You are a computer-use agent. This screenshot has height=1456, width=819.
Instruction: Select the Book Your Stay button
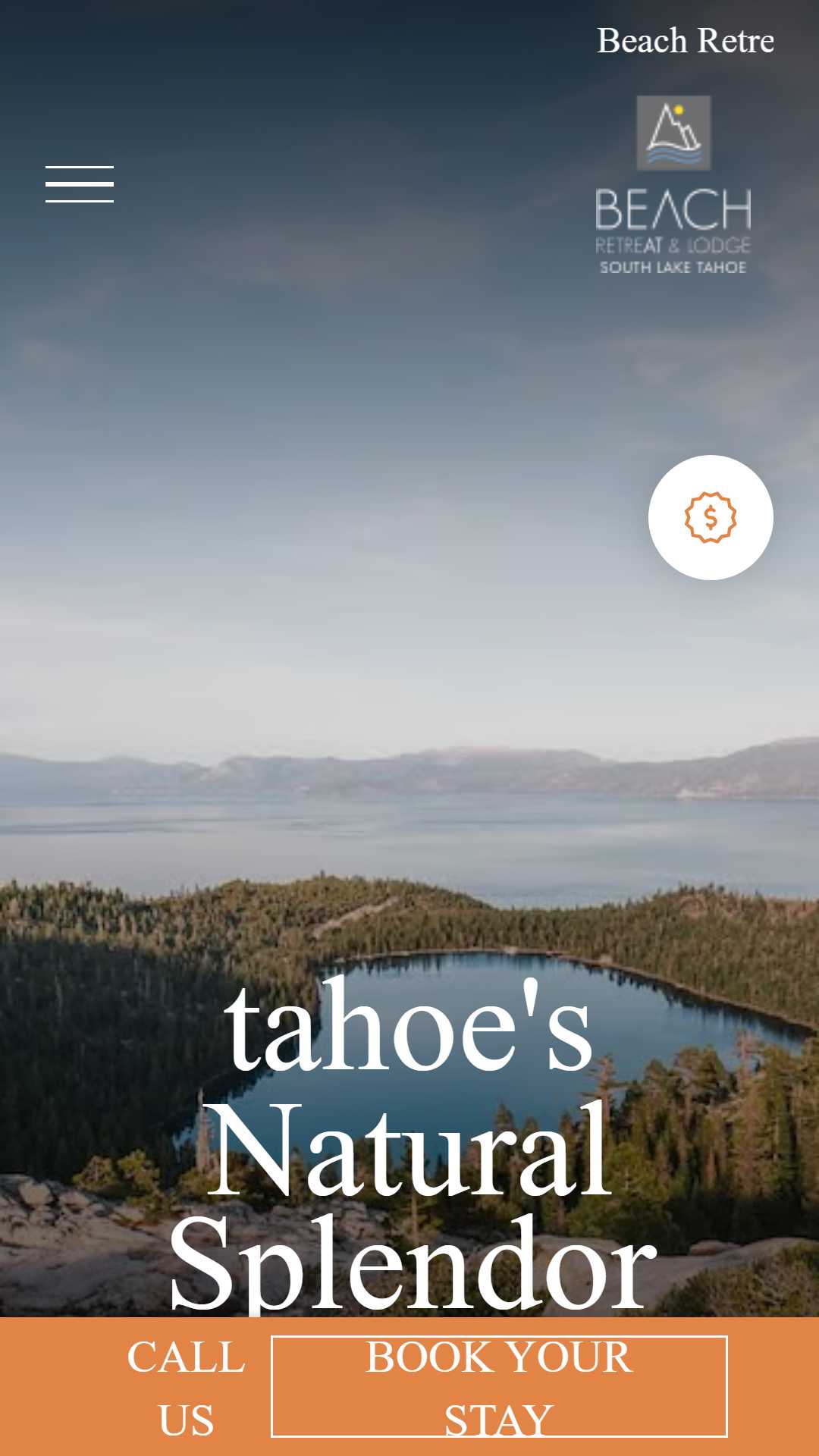click(499, 1386)
